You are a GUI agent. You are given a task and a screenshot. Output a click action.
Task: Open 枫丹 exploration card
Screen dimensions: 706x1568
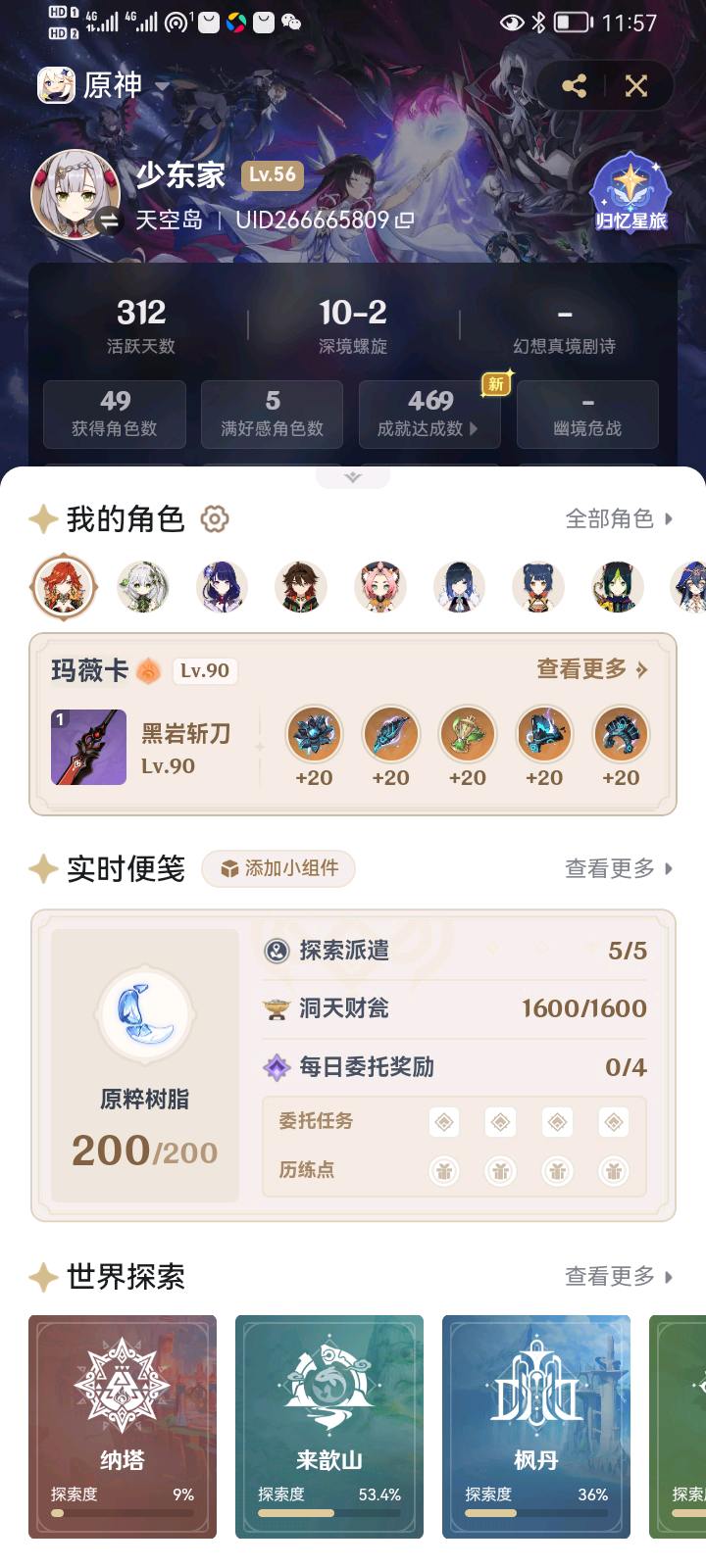click(536, 1426)
